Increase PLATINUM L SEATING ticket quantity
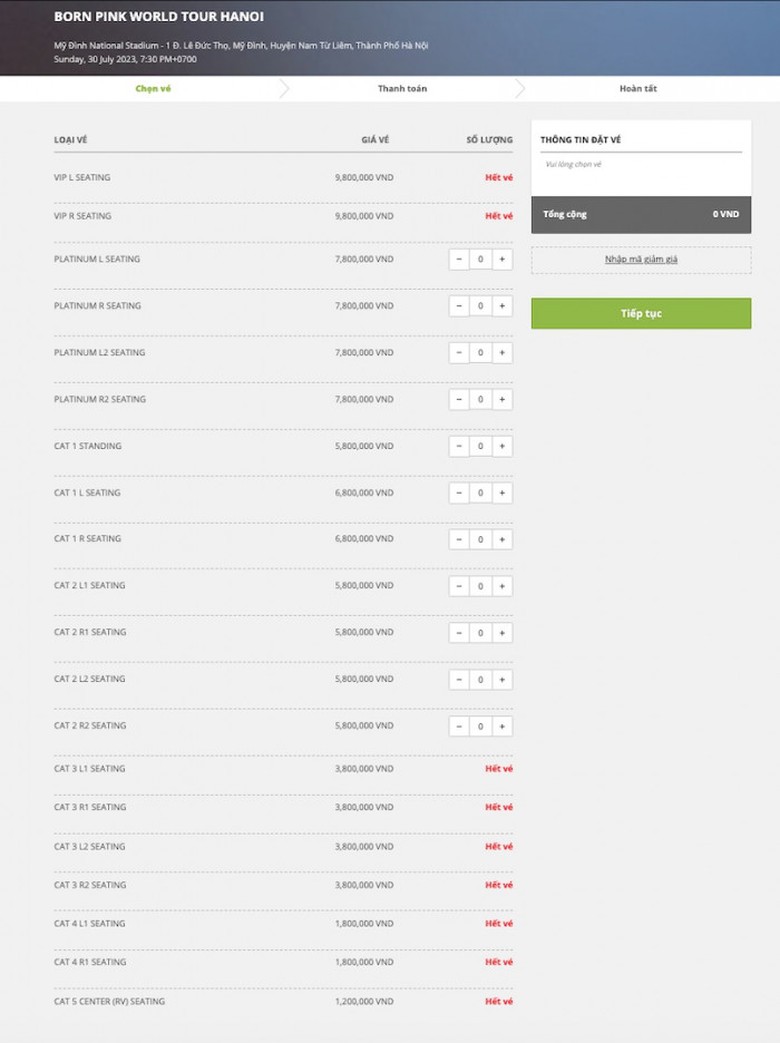Image resolution: width=780 pixels, height=1043 pixels. (x=502, y=259)
